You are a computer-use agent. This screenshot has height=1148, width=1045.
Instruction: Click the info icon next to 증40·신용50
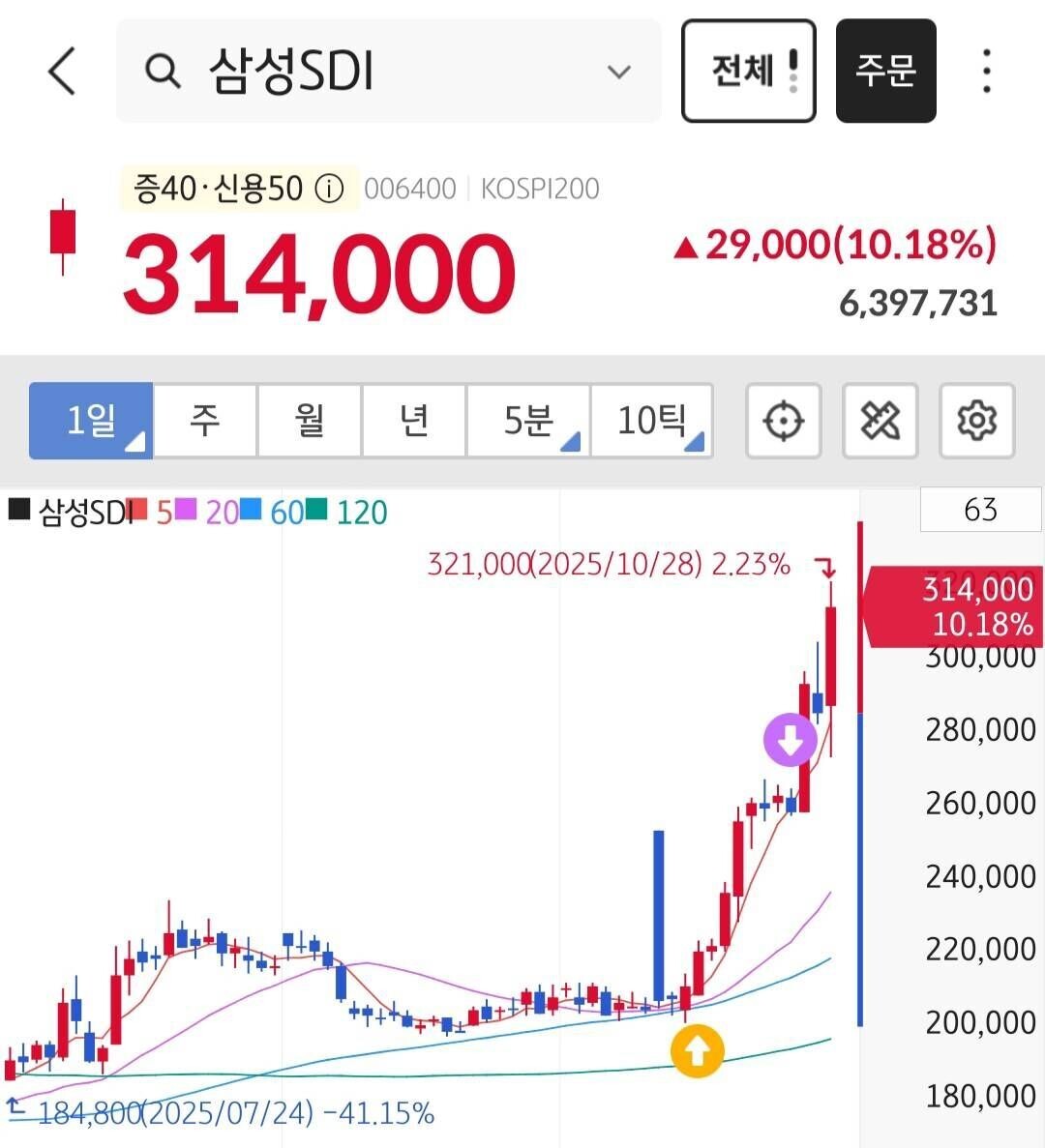328,189
